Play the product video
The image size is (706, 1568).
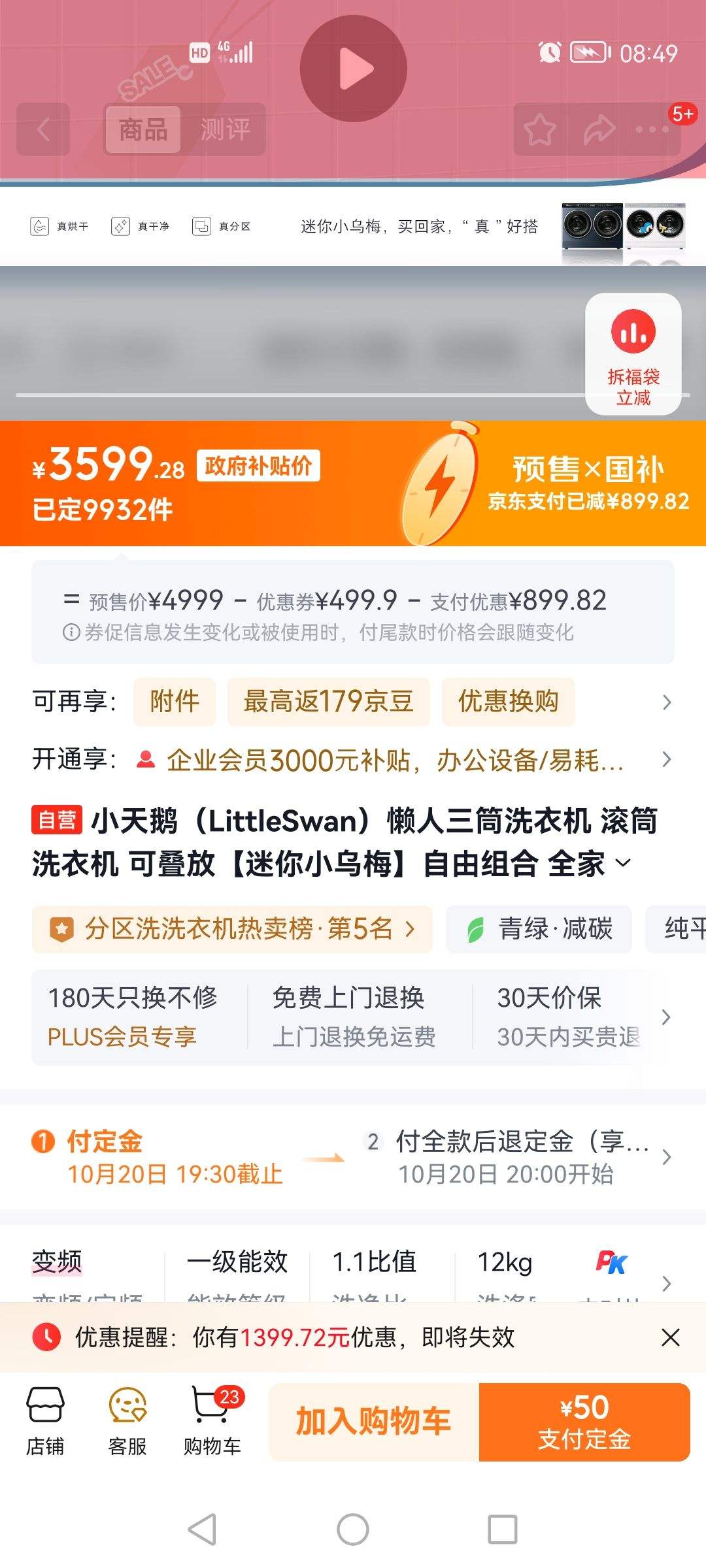tap(353, 69)
